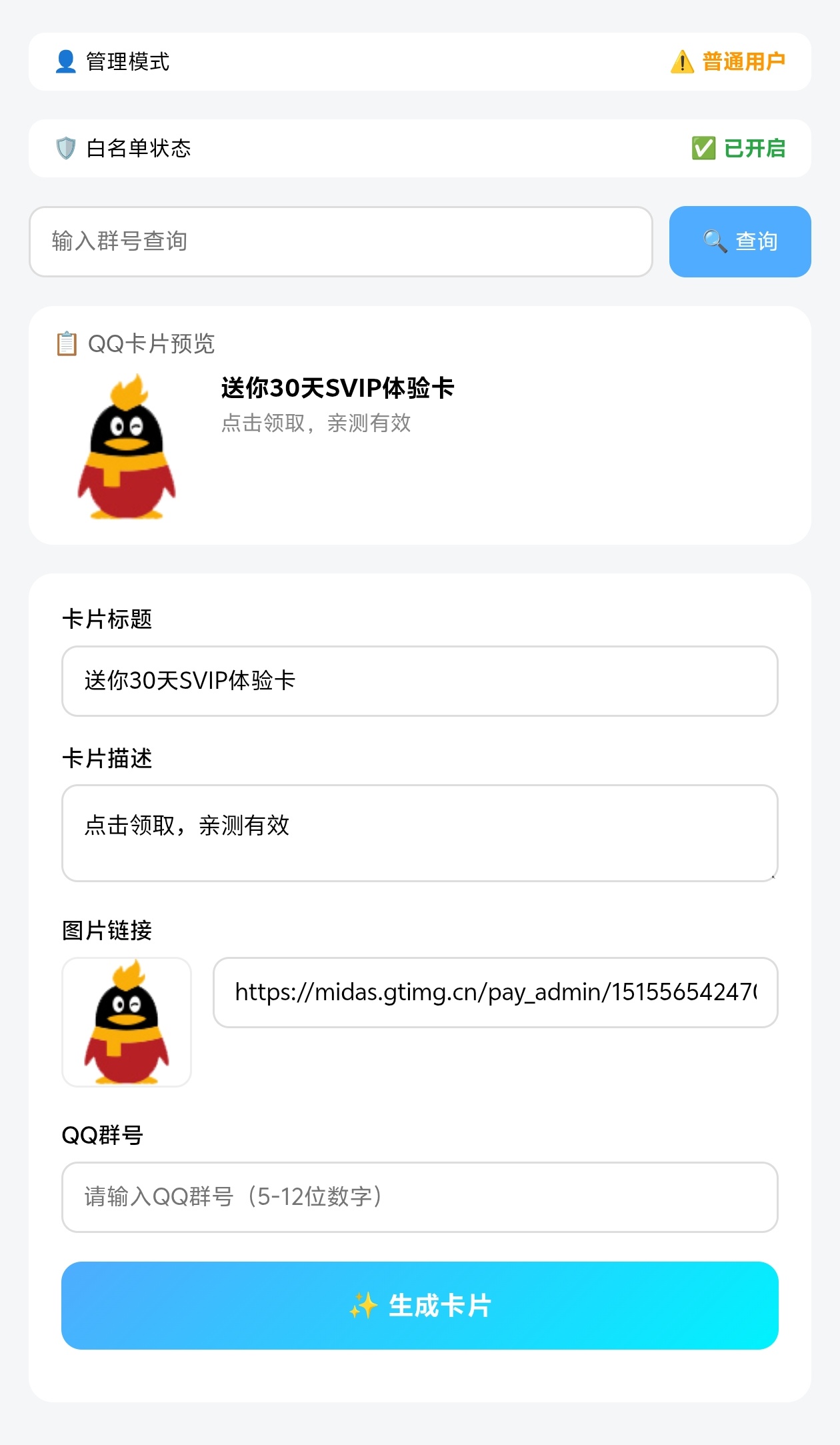Click the shield icon beside 白名单状态
The height and width of the screenshot is (1445, 840).
65,148
